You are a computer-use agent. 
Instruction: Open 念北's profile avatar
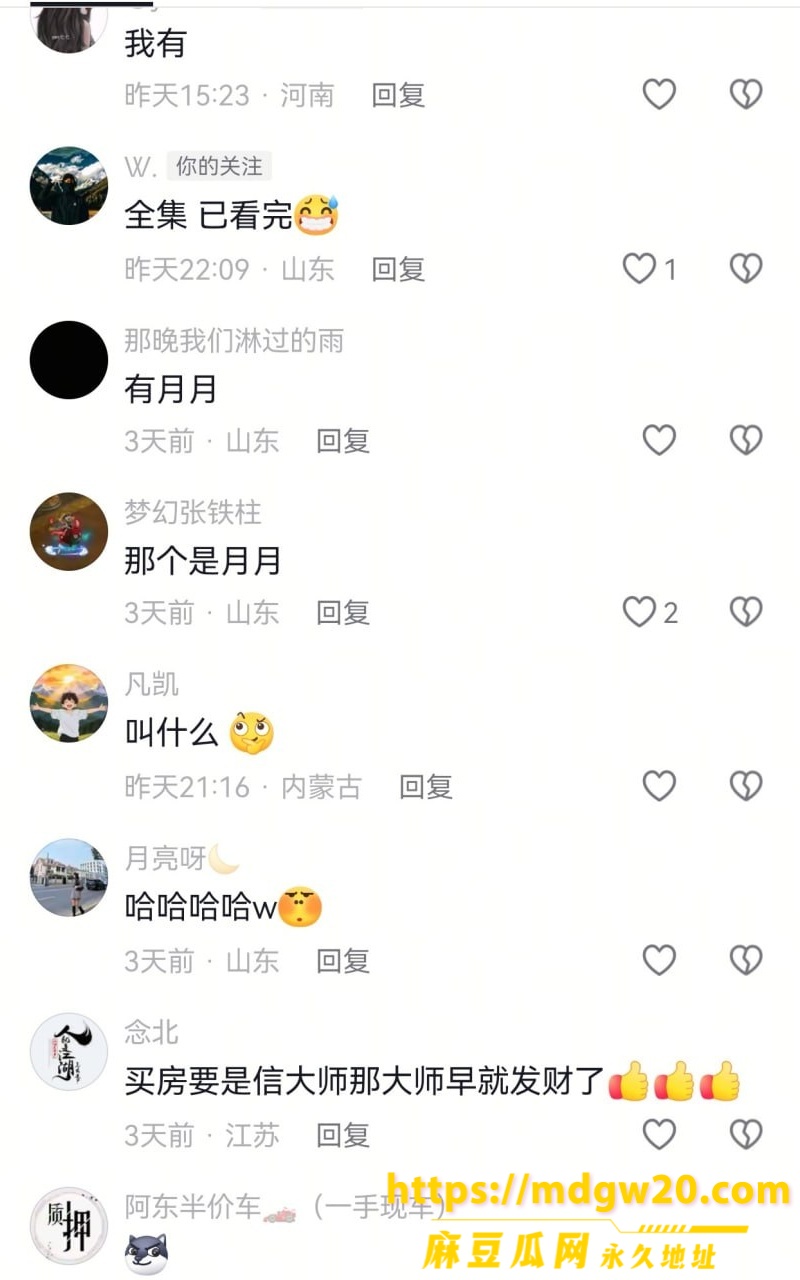[x=69, y=1051]
